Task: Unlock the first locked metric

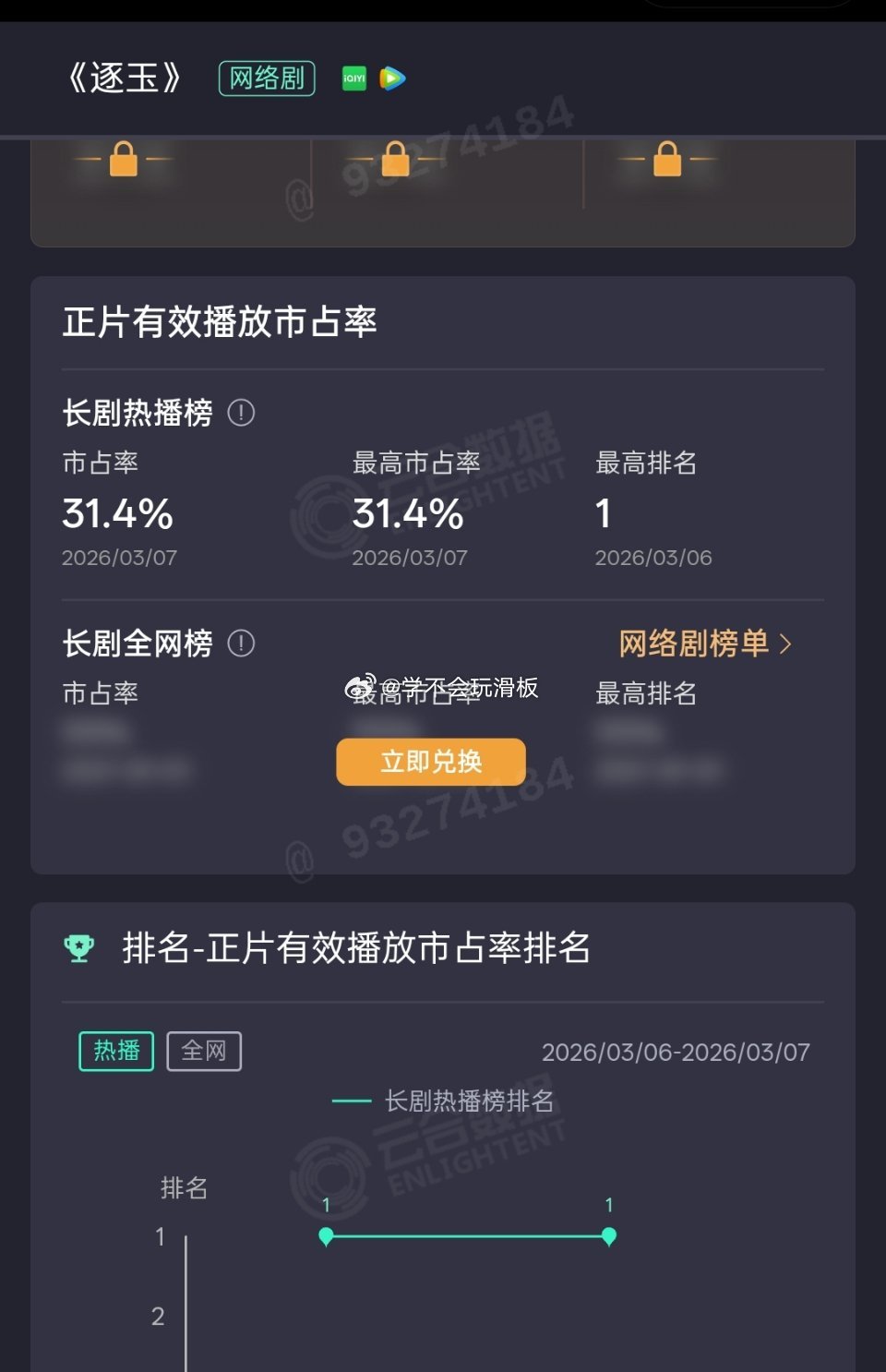Action: 123,159
